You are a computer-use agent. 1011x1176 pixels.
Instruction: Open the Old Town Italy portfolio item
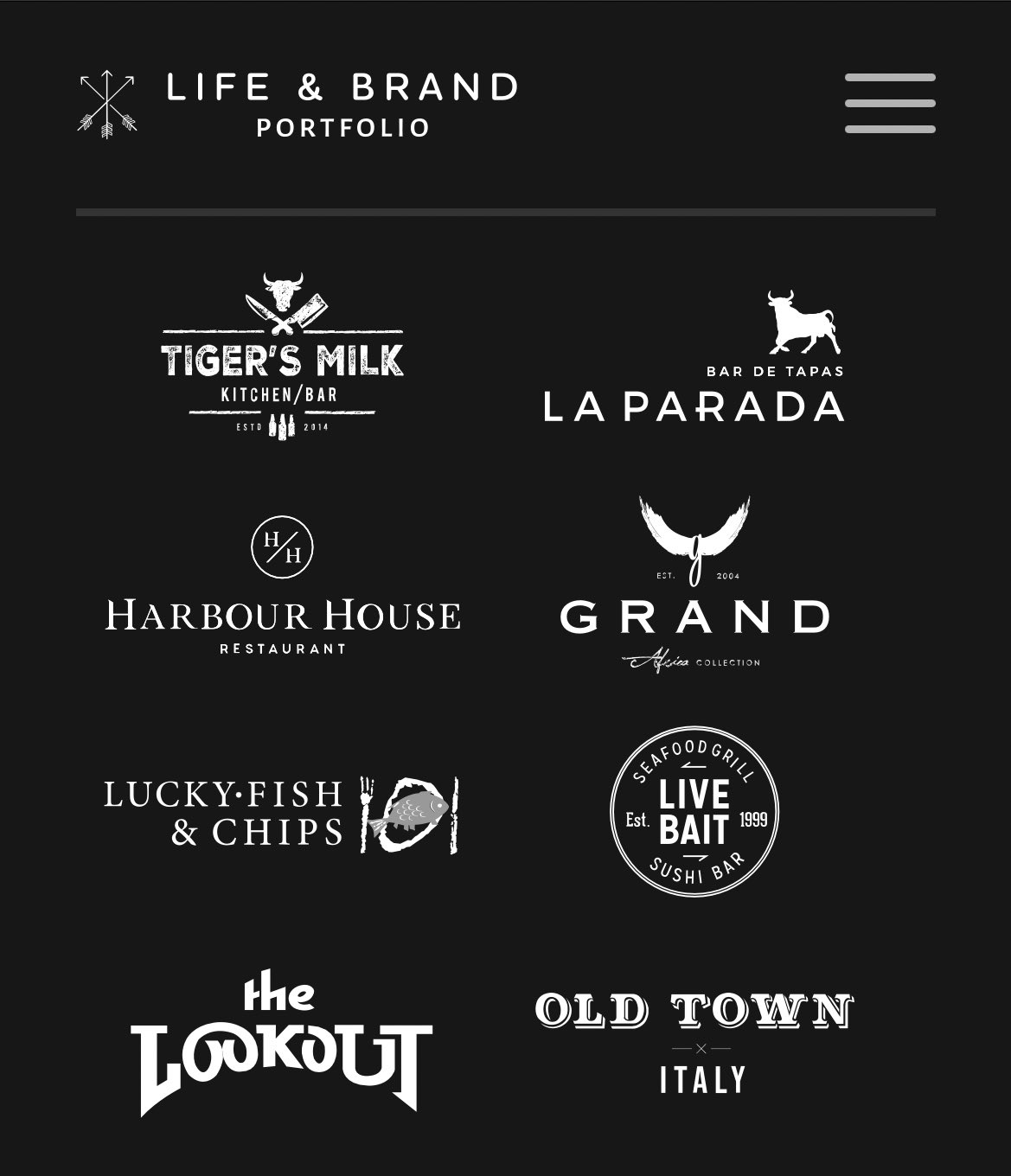click(694, 1044)
